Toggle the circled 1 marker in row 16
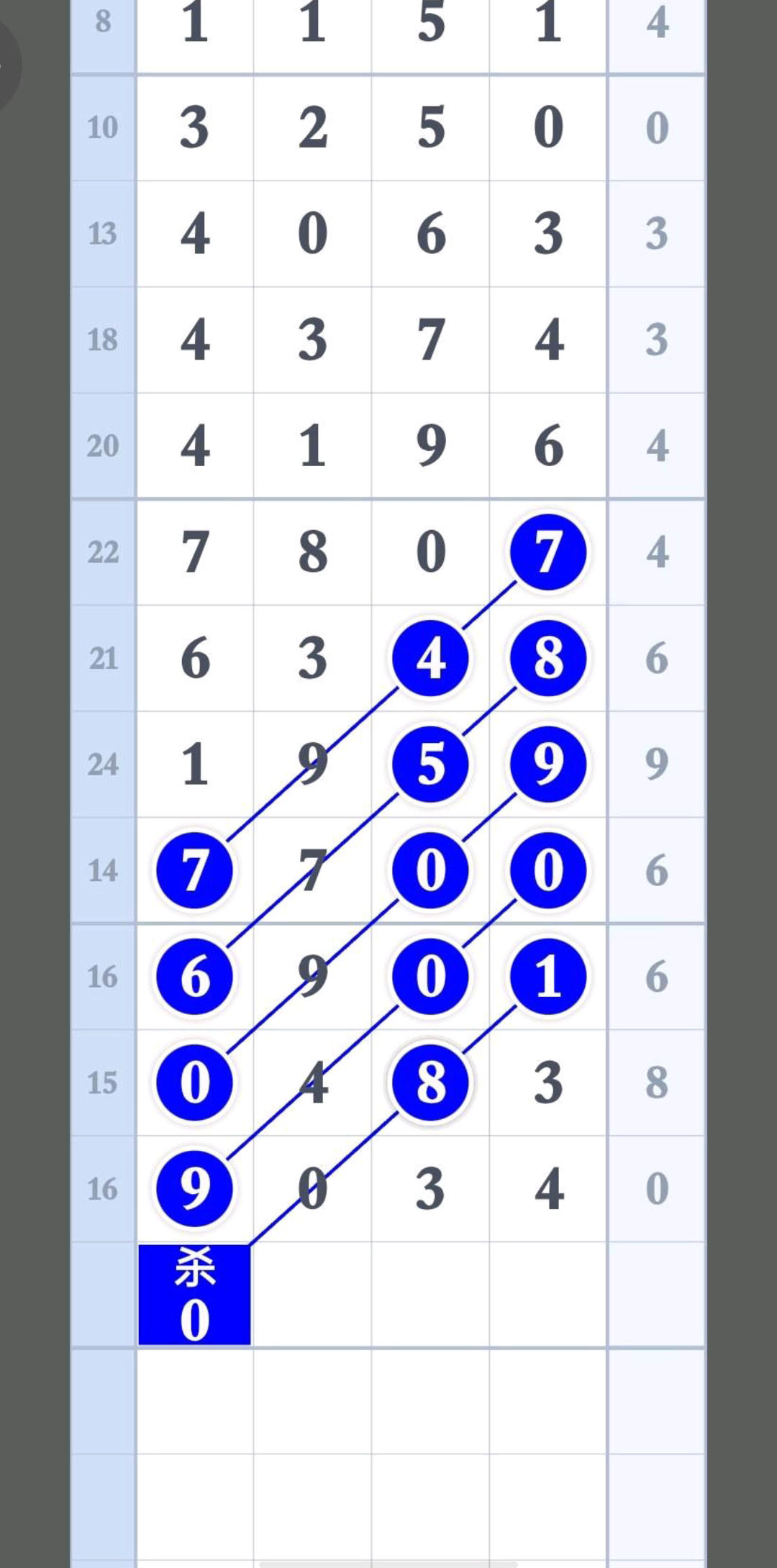The image size is (777, 1568). click(x=547, y=976)
